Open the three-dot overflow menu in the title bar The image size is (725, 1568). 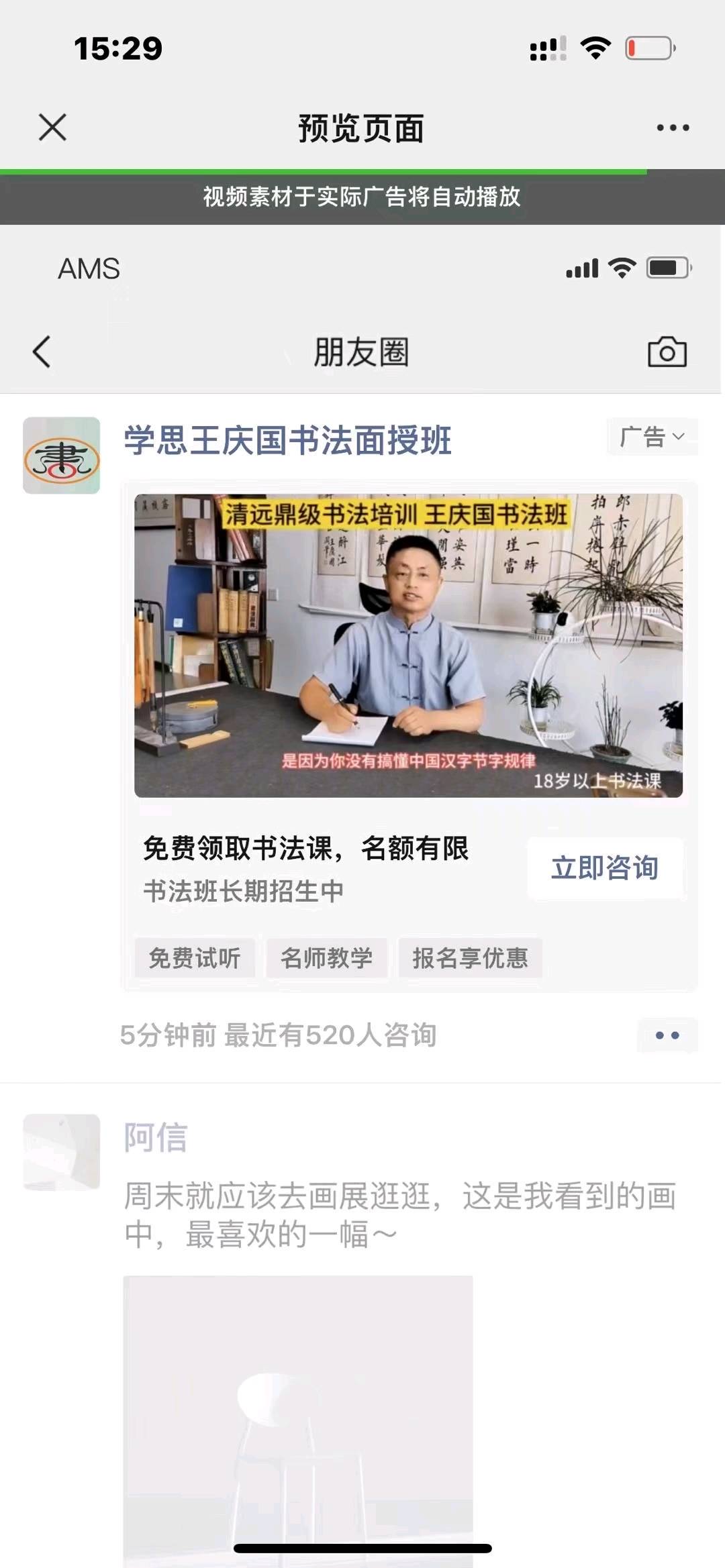673,127
